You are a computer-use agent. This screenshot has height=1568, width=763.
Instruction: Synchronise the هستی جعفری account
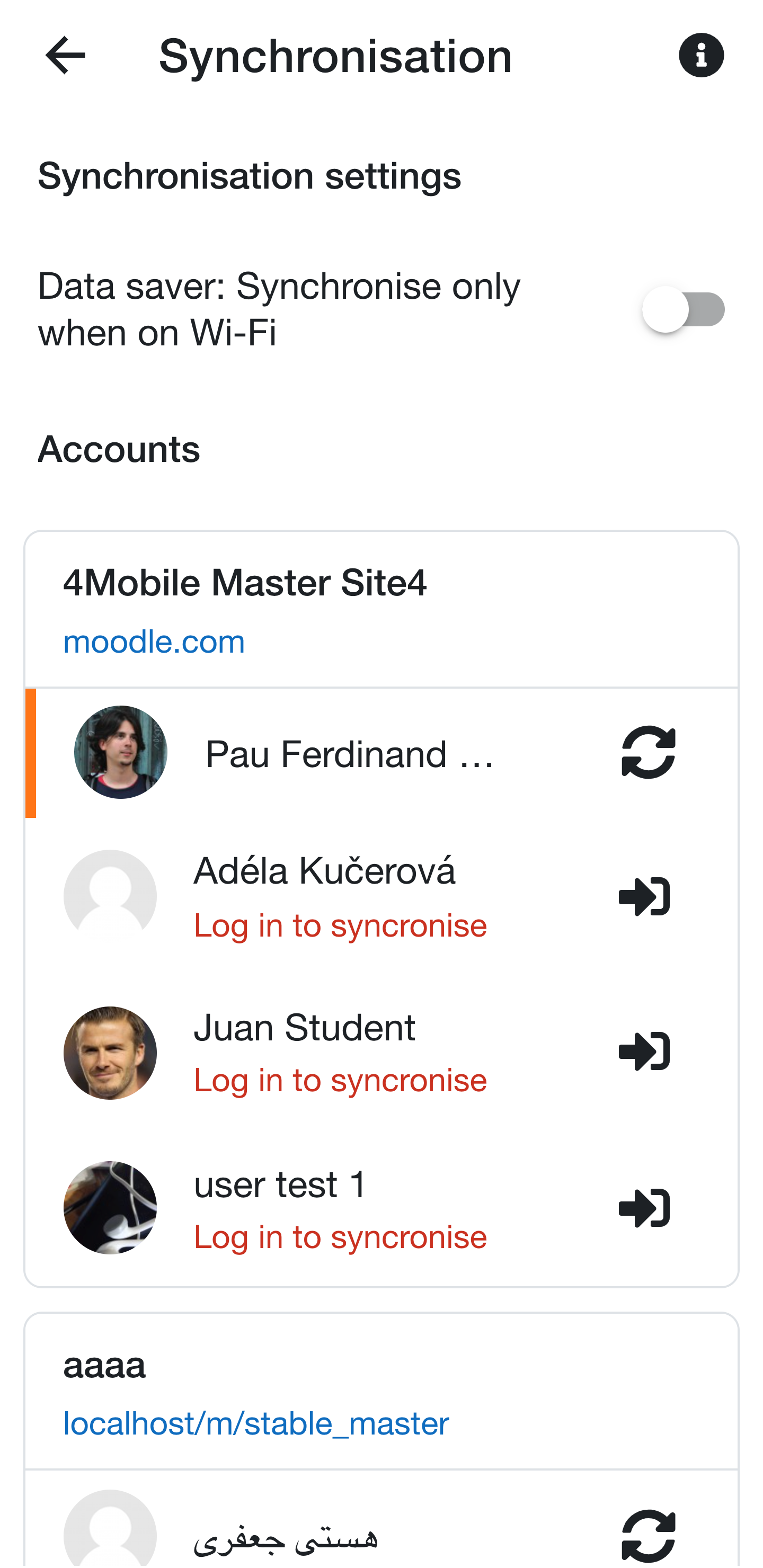point(649,1536)
